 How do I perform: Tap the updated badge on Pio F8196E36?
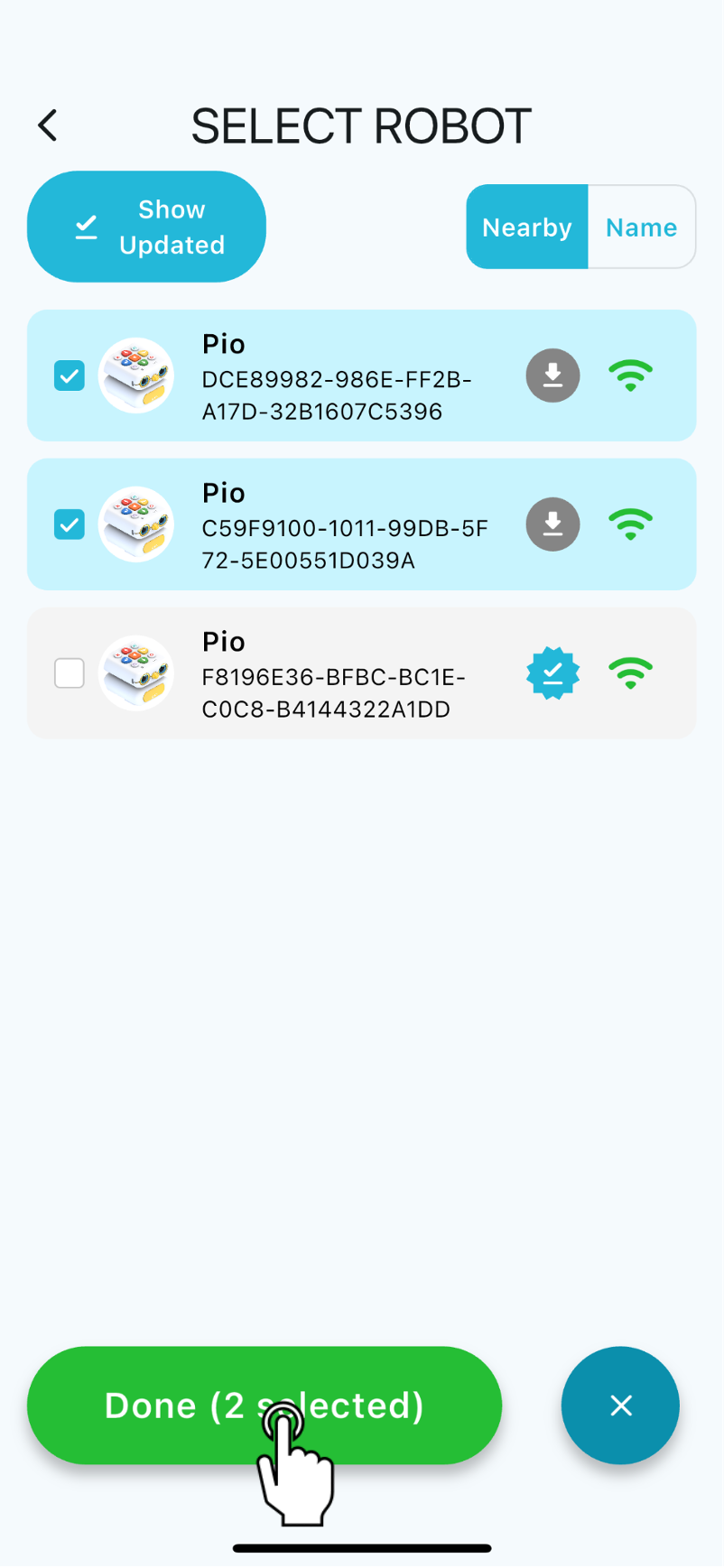(x=552, y=673)
